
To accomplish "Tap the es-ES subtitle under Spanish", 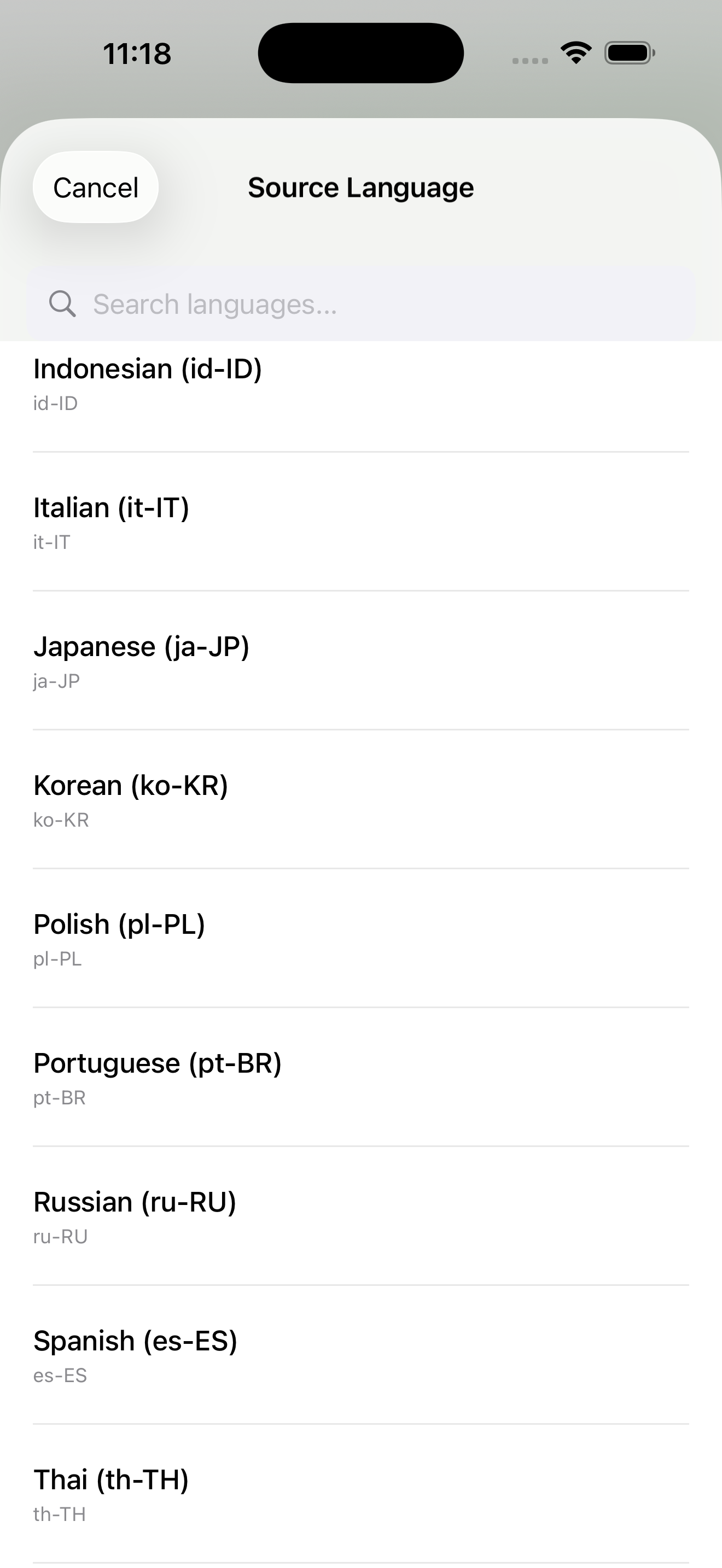I will (60, 1375).
